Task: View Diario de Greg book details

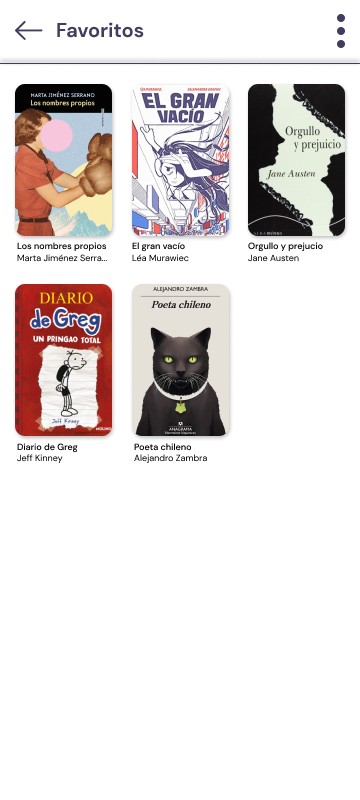Action: tap(63, 360)
